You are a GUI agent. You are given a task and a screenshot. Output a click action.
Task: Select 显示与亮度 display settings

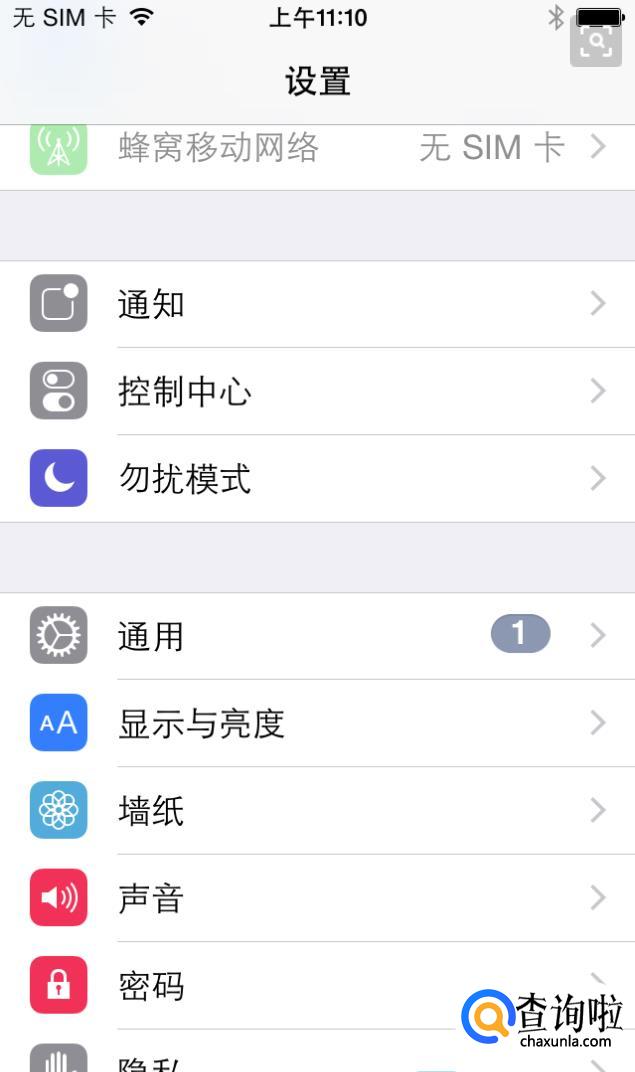point(202,723)
